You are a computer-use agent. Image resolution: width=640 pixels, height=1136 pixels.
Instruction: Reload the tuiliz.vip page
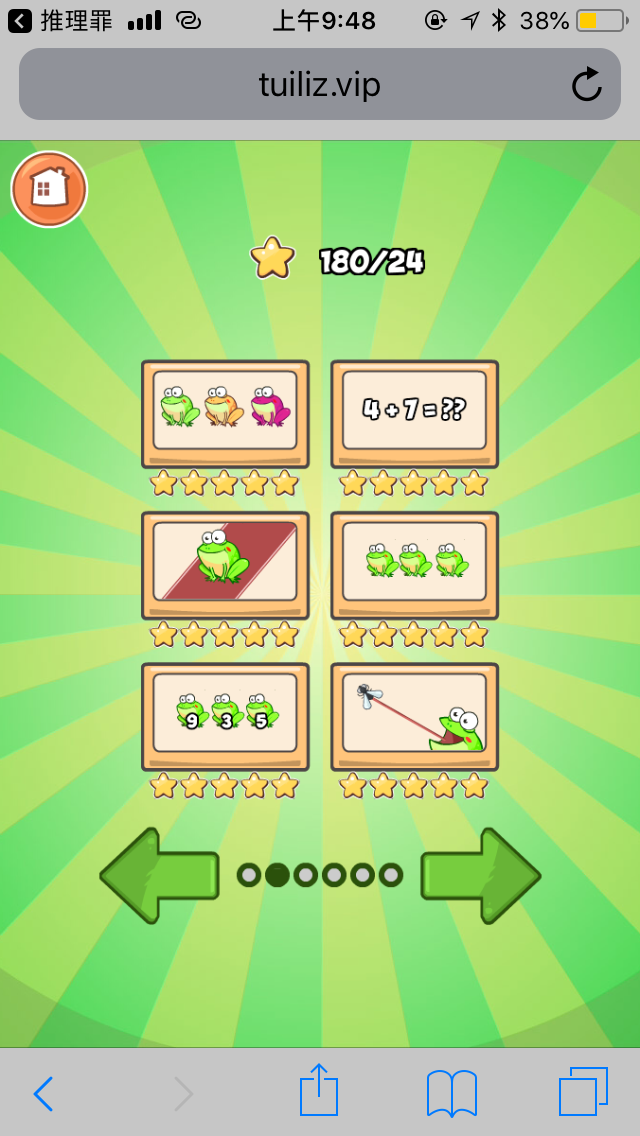tap(587, 85)
